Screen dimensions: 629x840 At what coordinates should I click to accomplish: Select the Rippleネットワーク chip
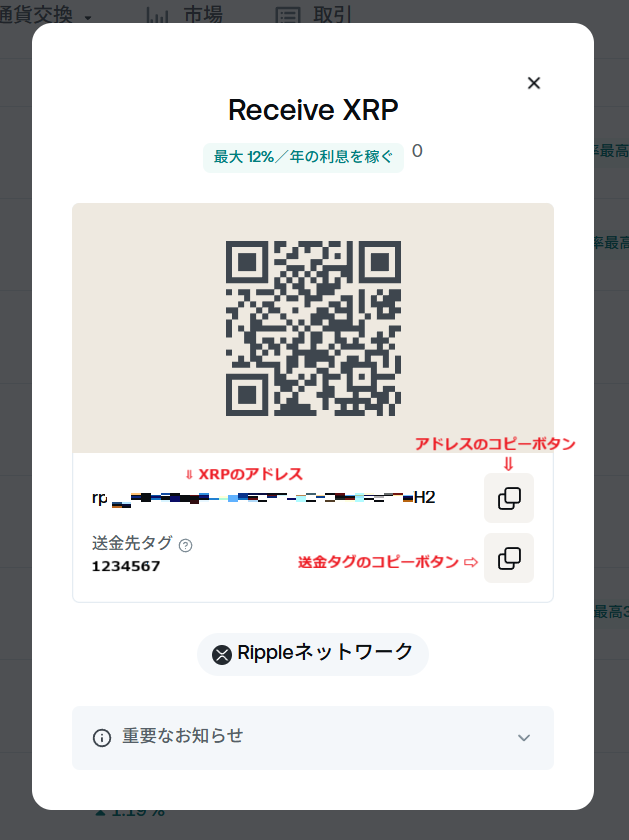coord(313,654)
